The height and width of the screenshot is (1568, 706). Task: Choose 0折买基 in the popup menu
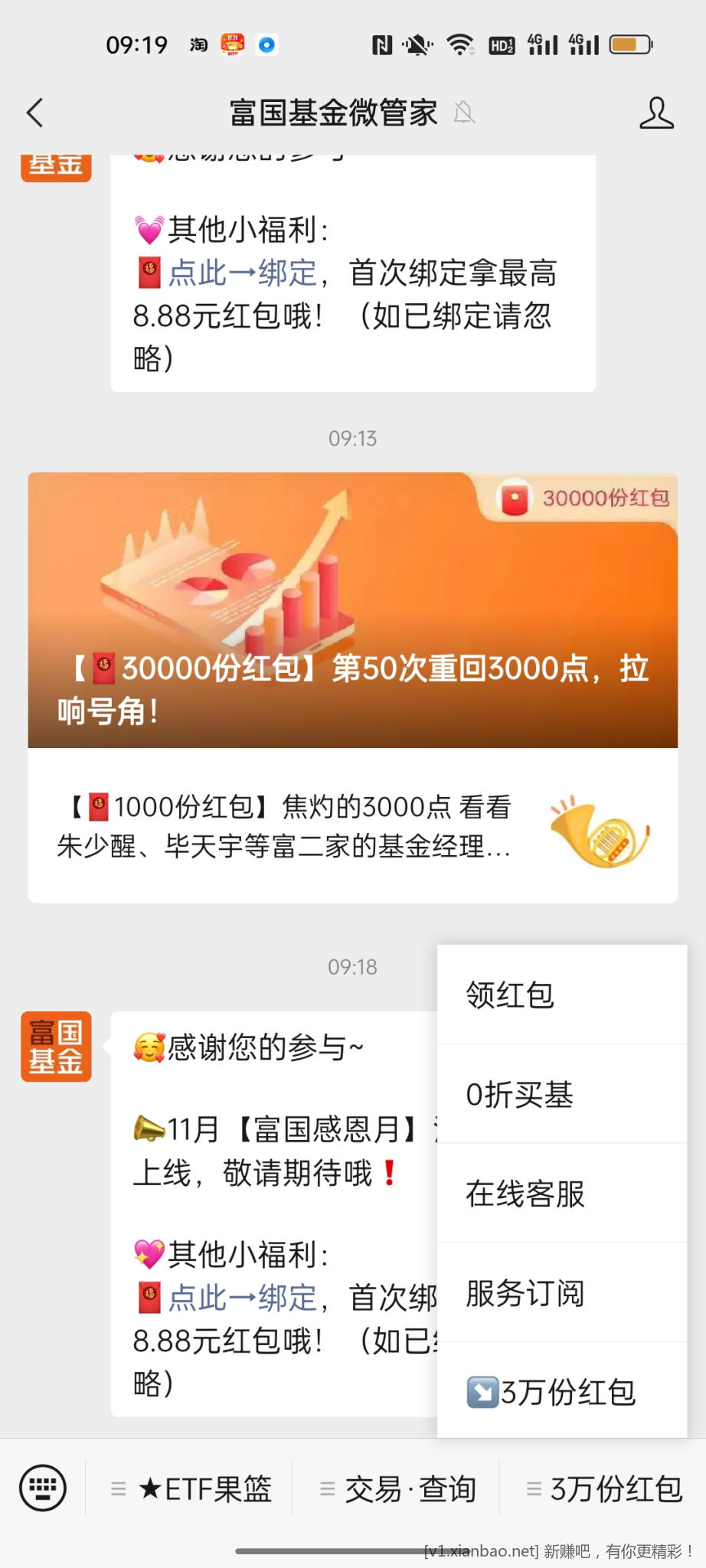click(x=561, y=1094)
